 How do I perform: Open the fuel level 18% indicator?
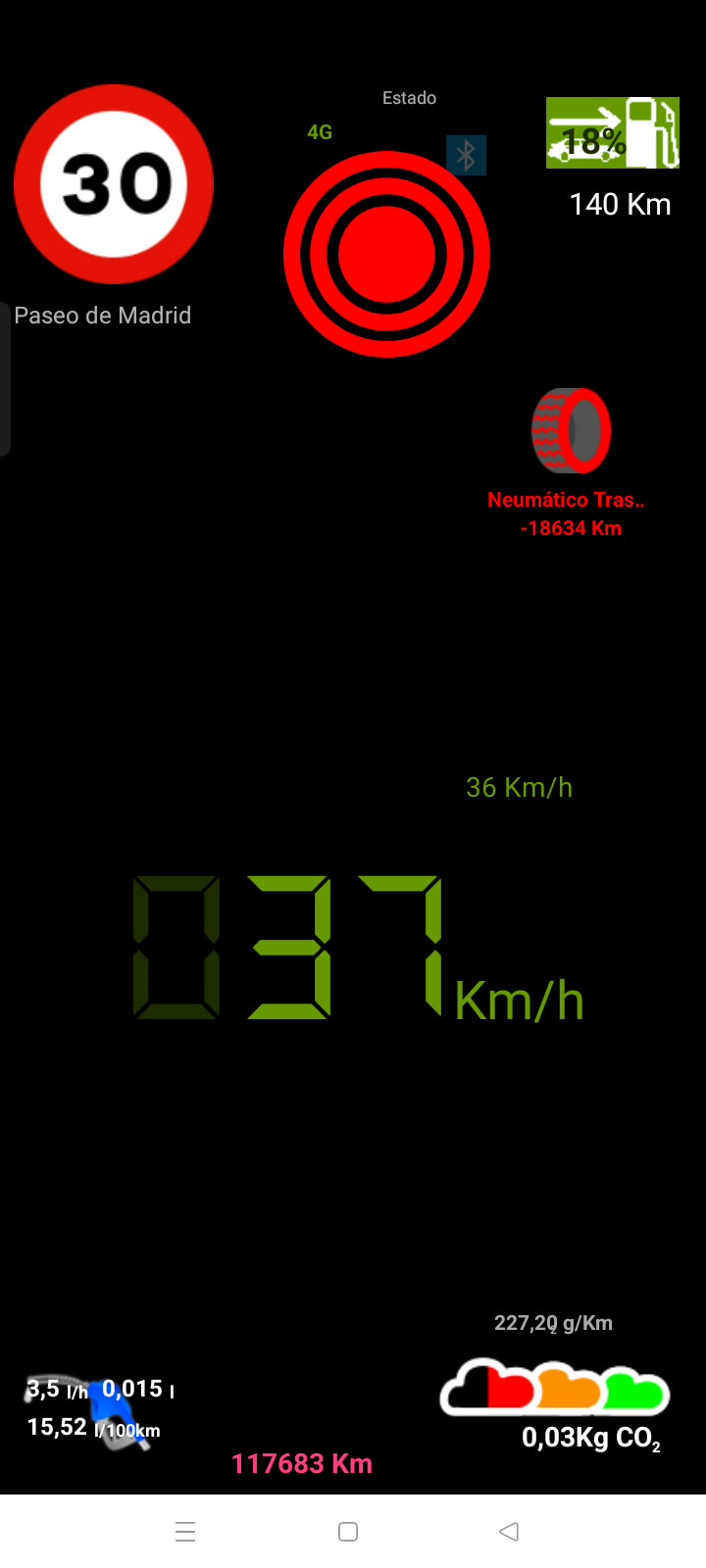[613, 132]
